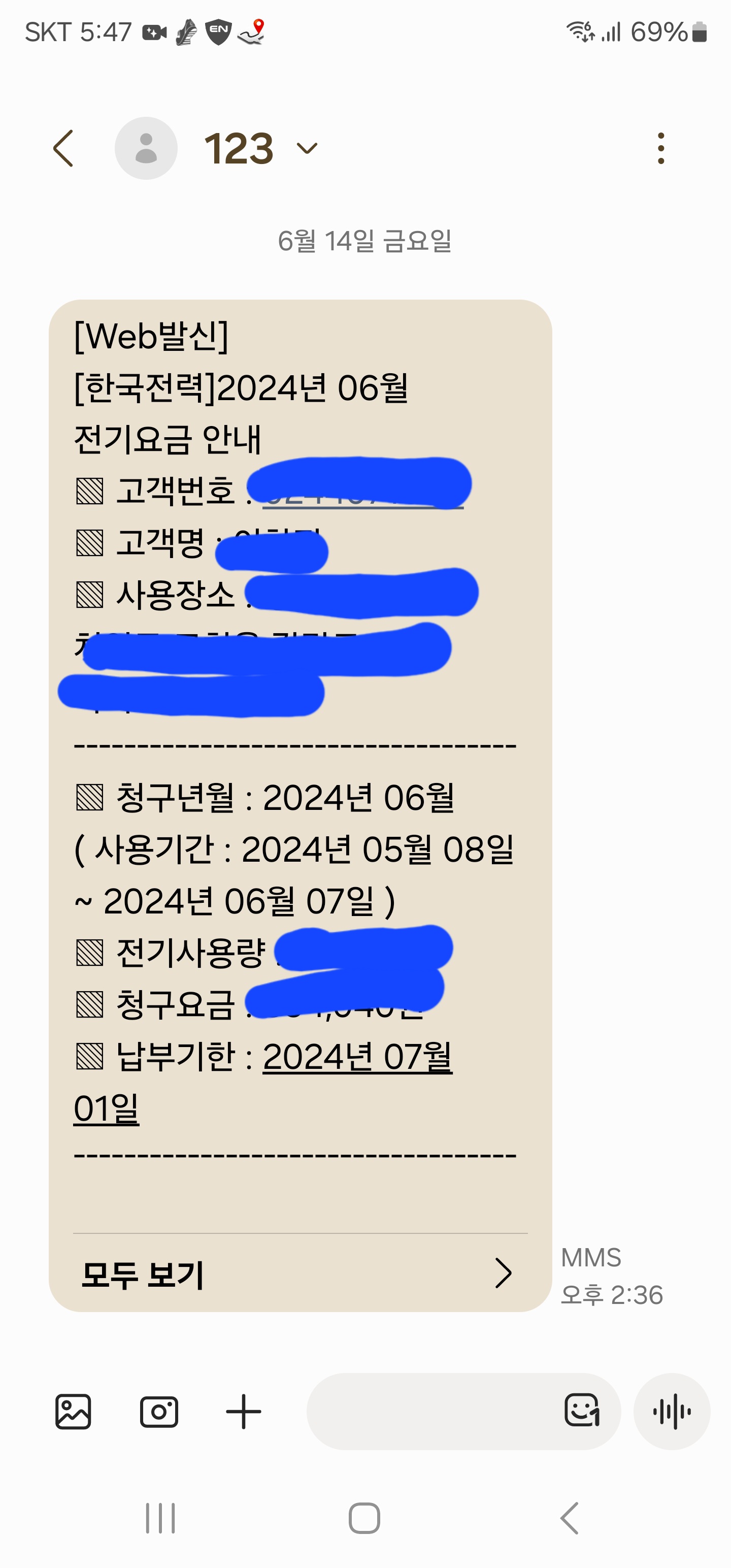This screenshot has width=731, height=1568.
Task: Open the gallery attachment icon
Action: pos(73,1411)
